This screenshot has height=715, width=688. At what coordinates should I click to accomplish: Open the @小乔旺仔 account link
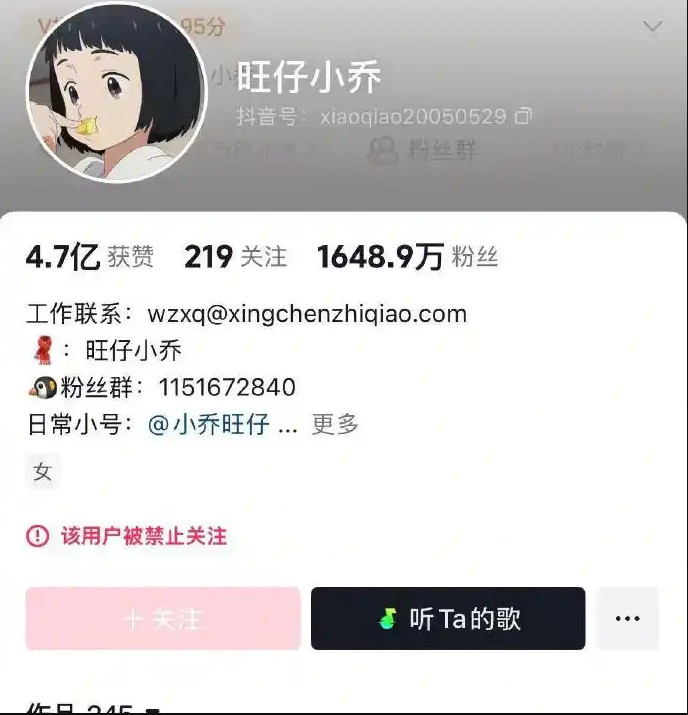tap(208, 424)
